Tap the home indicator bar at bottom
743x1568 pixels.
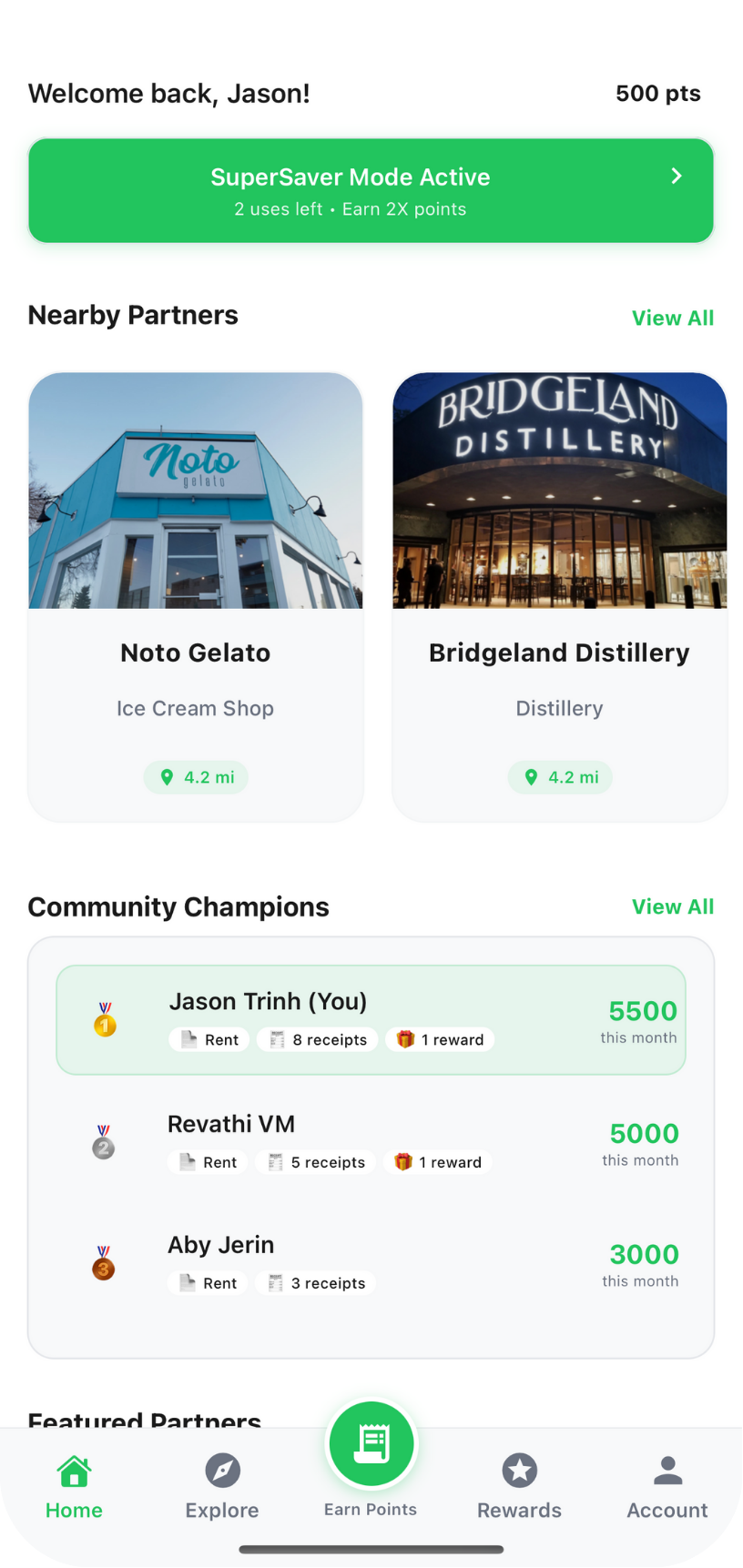[371, 1550]
